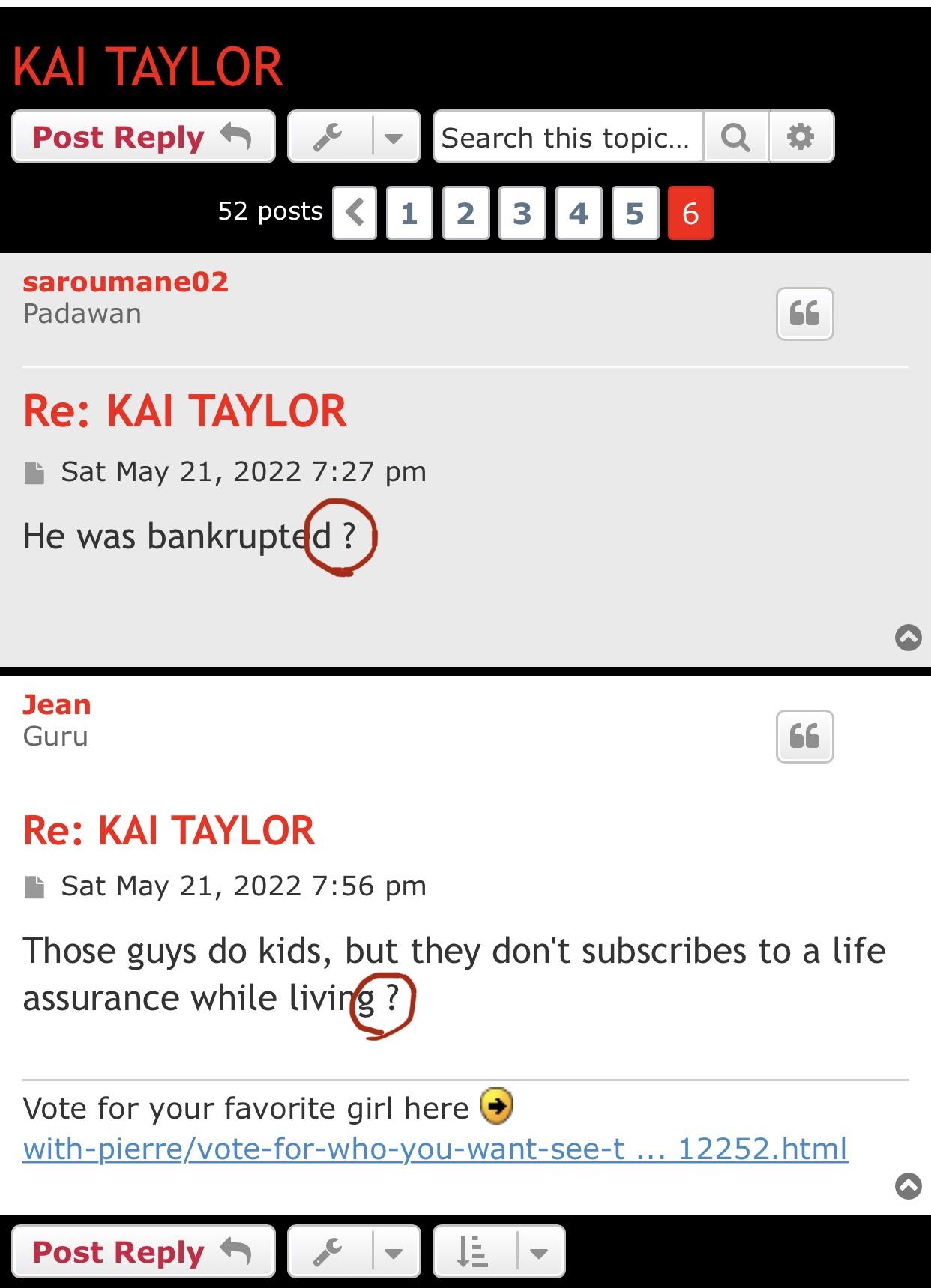Image resolution: width=931 pixels, height=1288 pixels.
Task: Tap the bottom Post Reply button
Action: [x=143, y=1252]
